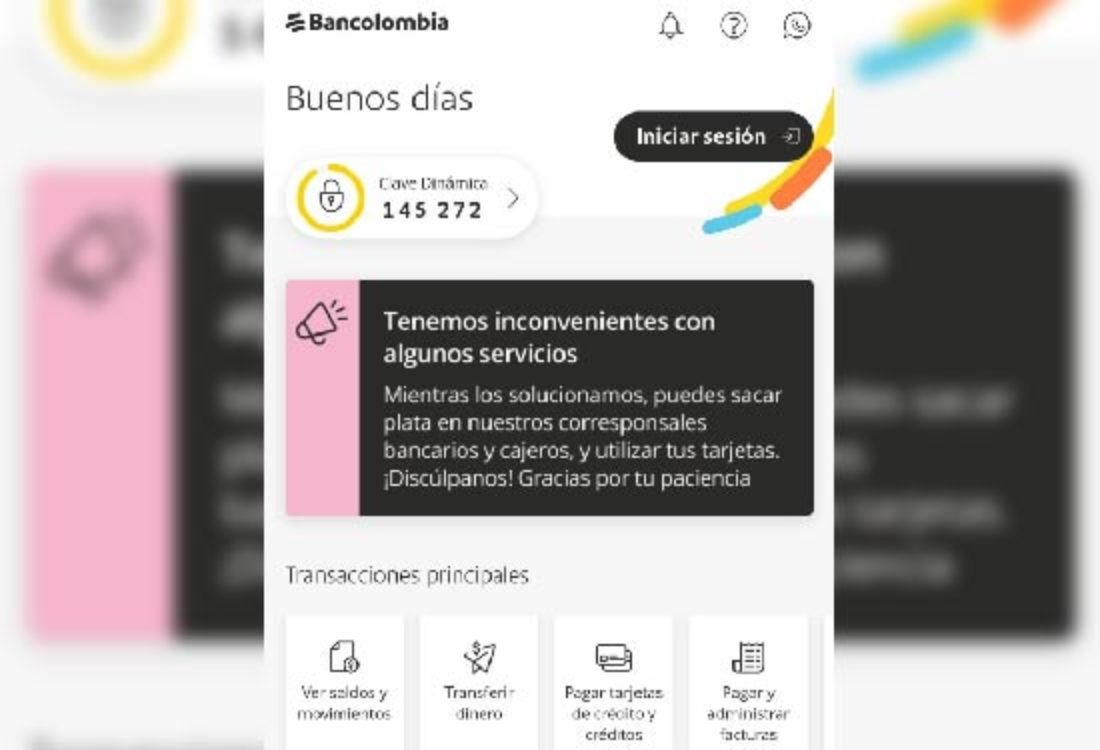Image resolution: width=1100 pixels, height=750 pixels.
Task: Go to Pagar y administrar facturas
Action: click(x=748, y=680)
